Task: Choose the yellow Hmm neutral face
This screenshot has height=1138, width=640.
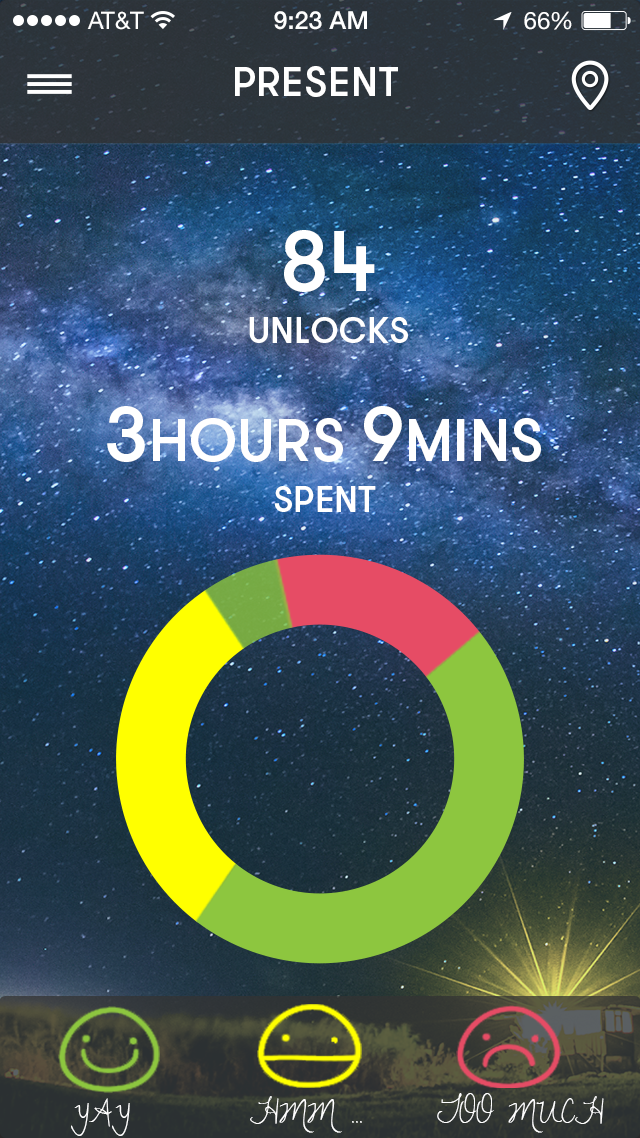Action: 309,1048
